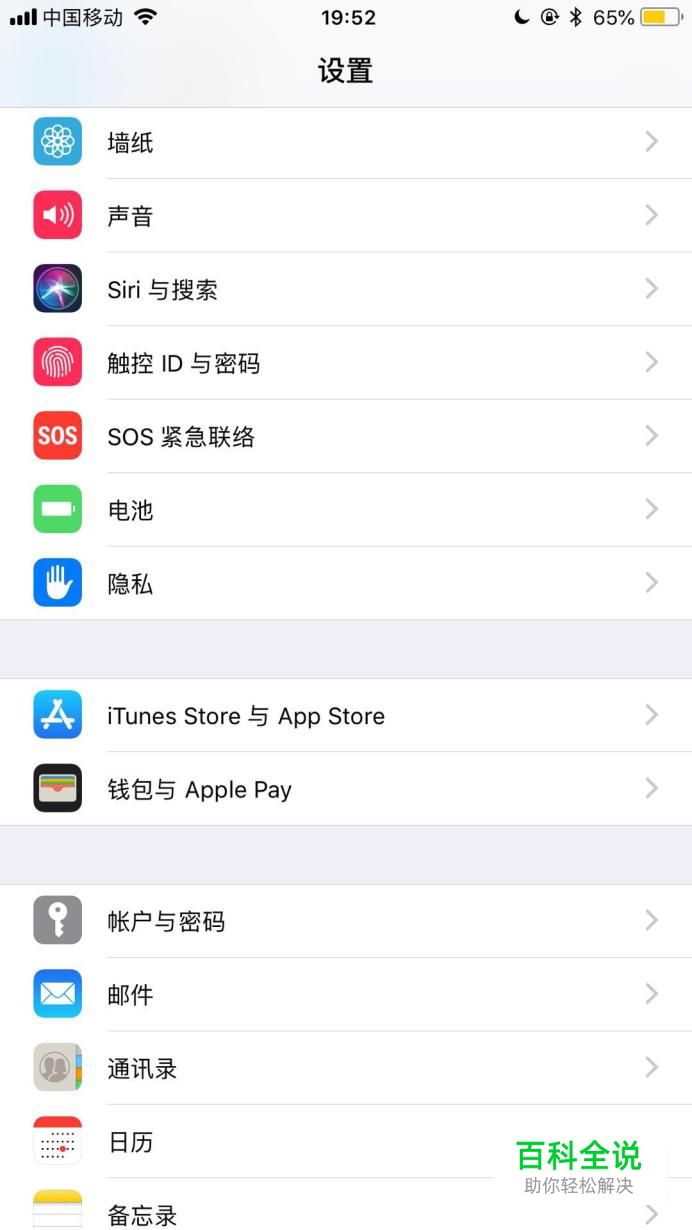Select the 通讯录 contacts row
The image size is (692, 1230).
click(345, 1068)
